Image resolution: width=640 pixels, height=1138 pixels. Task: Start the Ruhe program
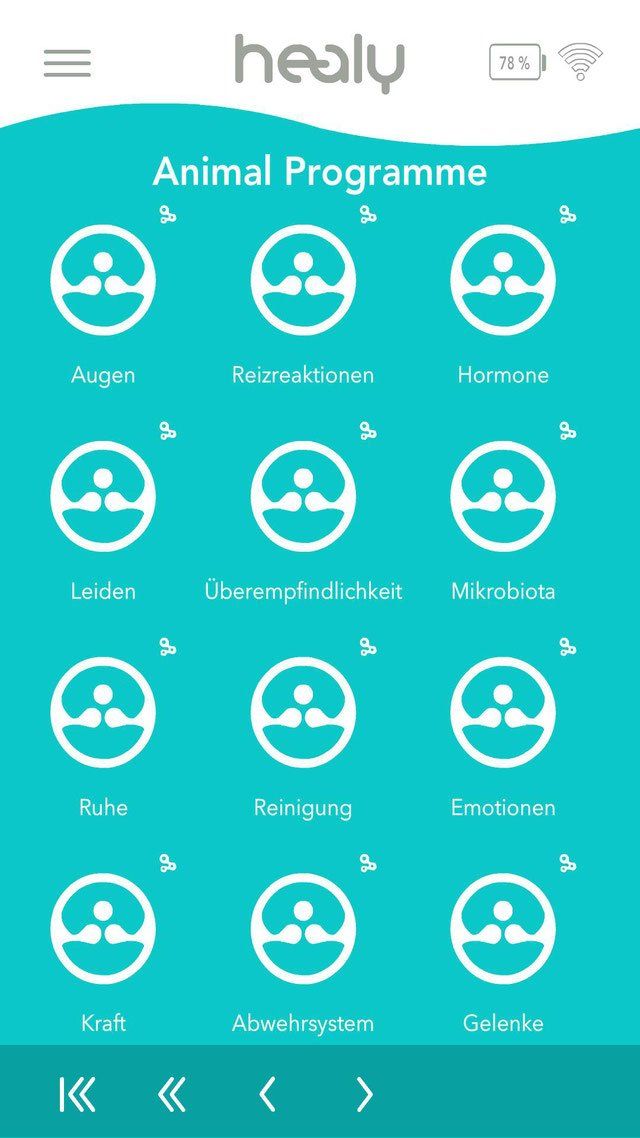coord(103,712)
